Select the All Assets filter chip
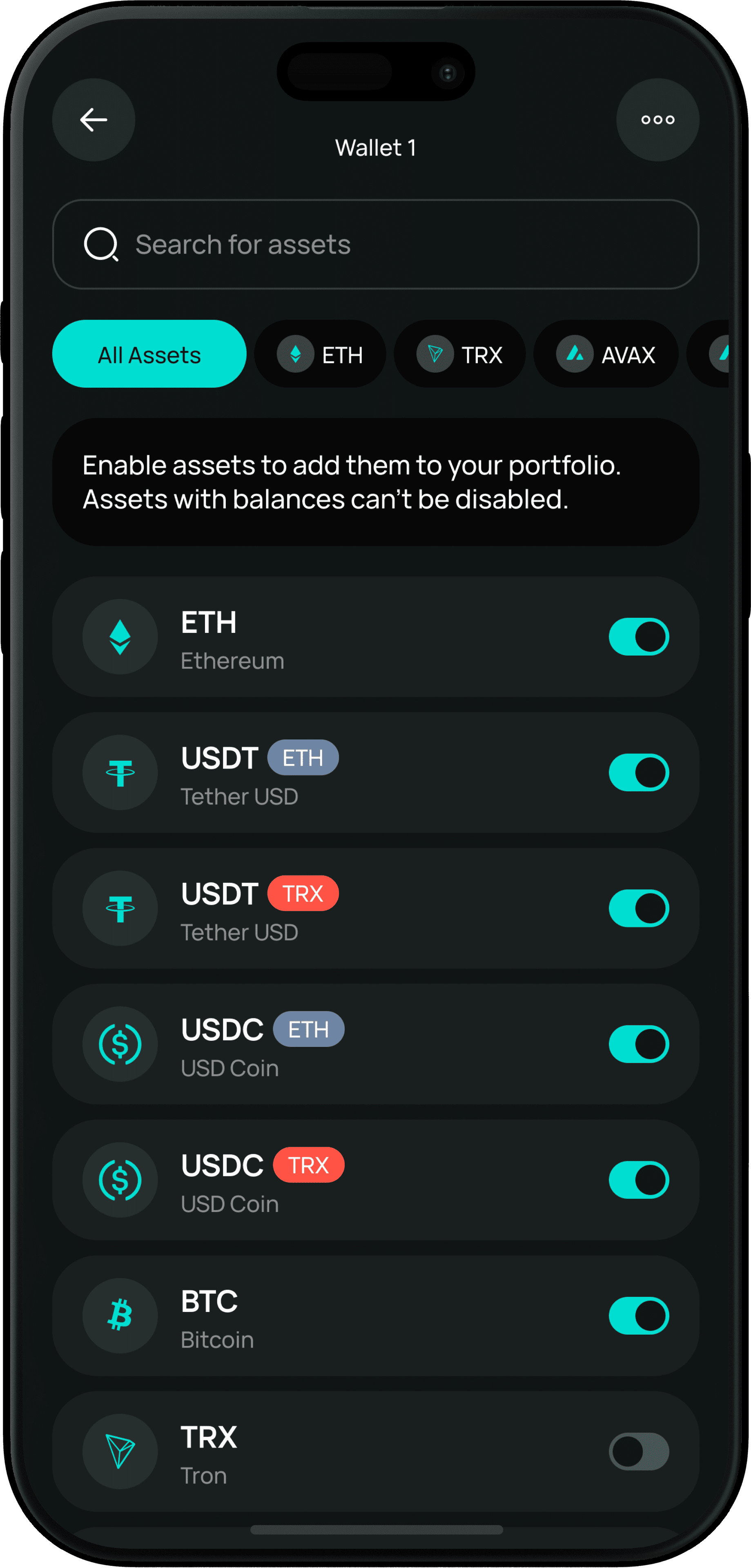 149,354
